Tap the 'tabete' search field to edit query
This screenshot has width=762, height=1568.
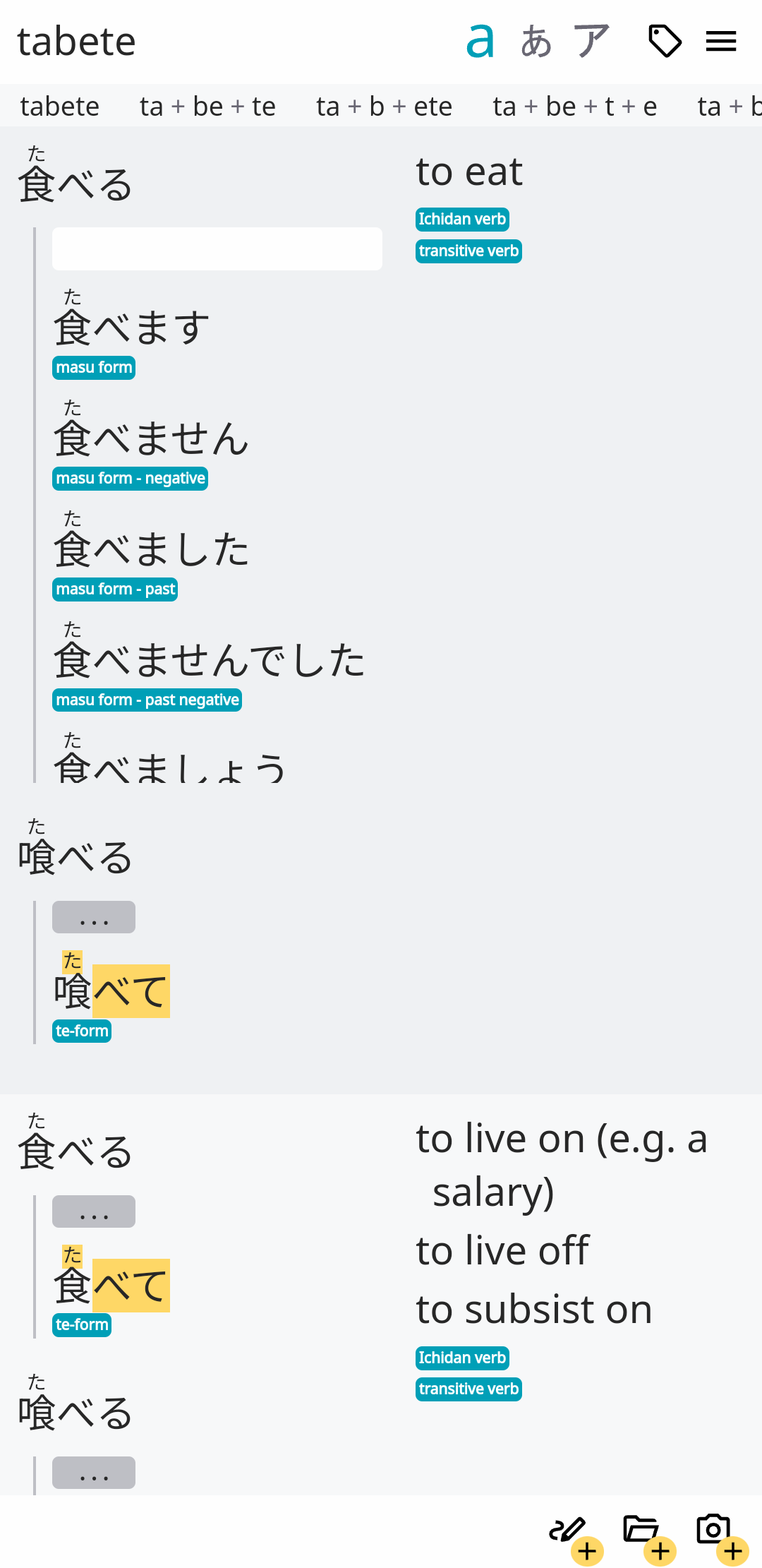[75, 41]
